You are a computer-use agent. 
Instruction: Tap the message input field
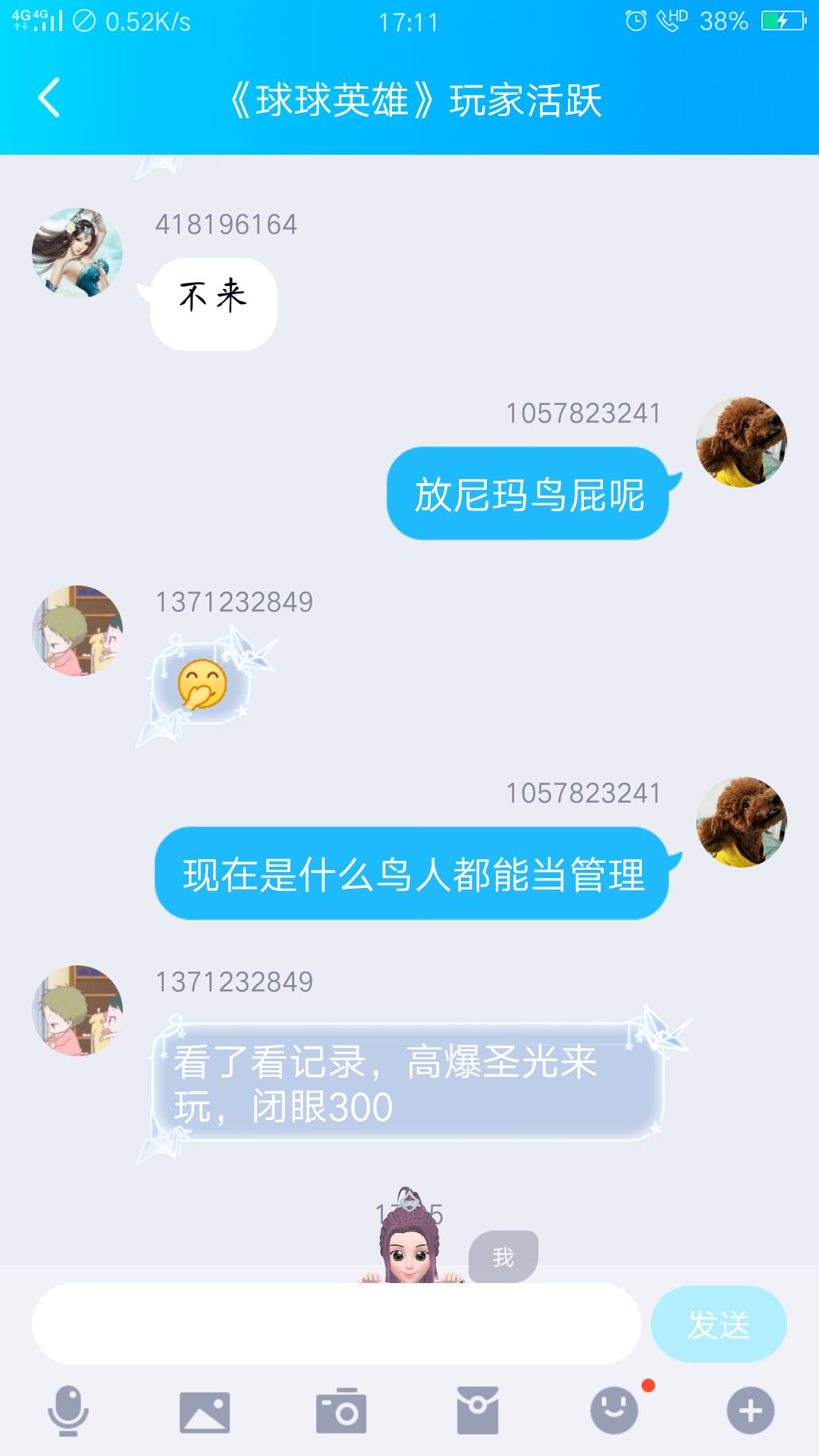336,1324
